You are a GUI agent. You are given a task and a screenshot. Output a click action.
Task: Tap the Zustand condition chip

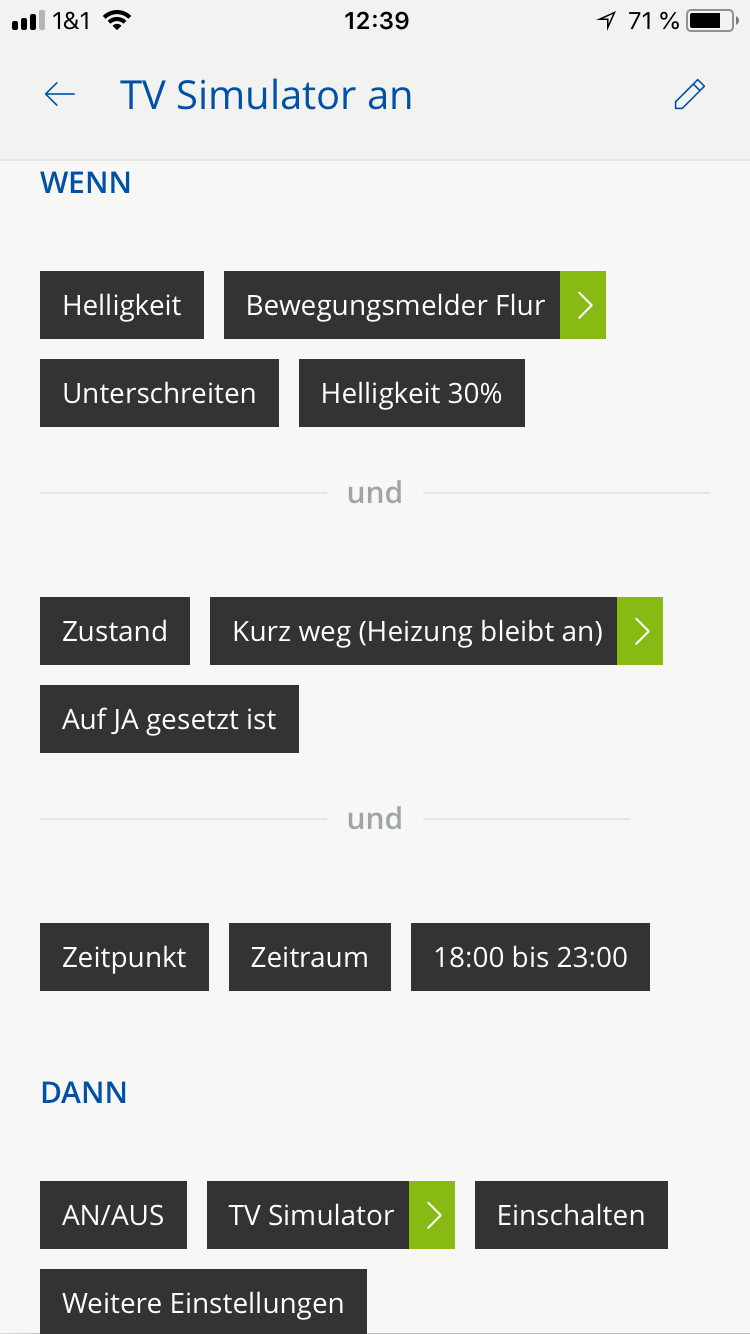(x=115, y=631)
